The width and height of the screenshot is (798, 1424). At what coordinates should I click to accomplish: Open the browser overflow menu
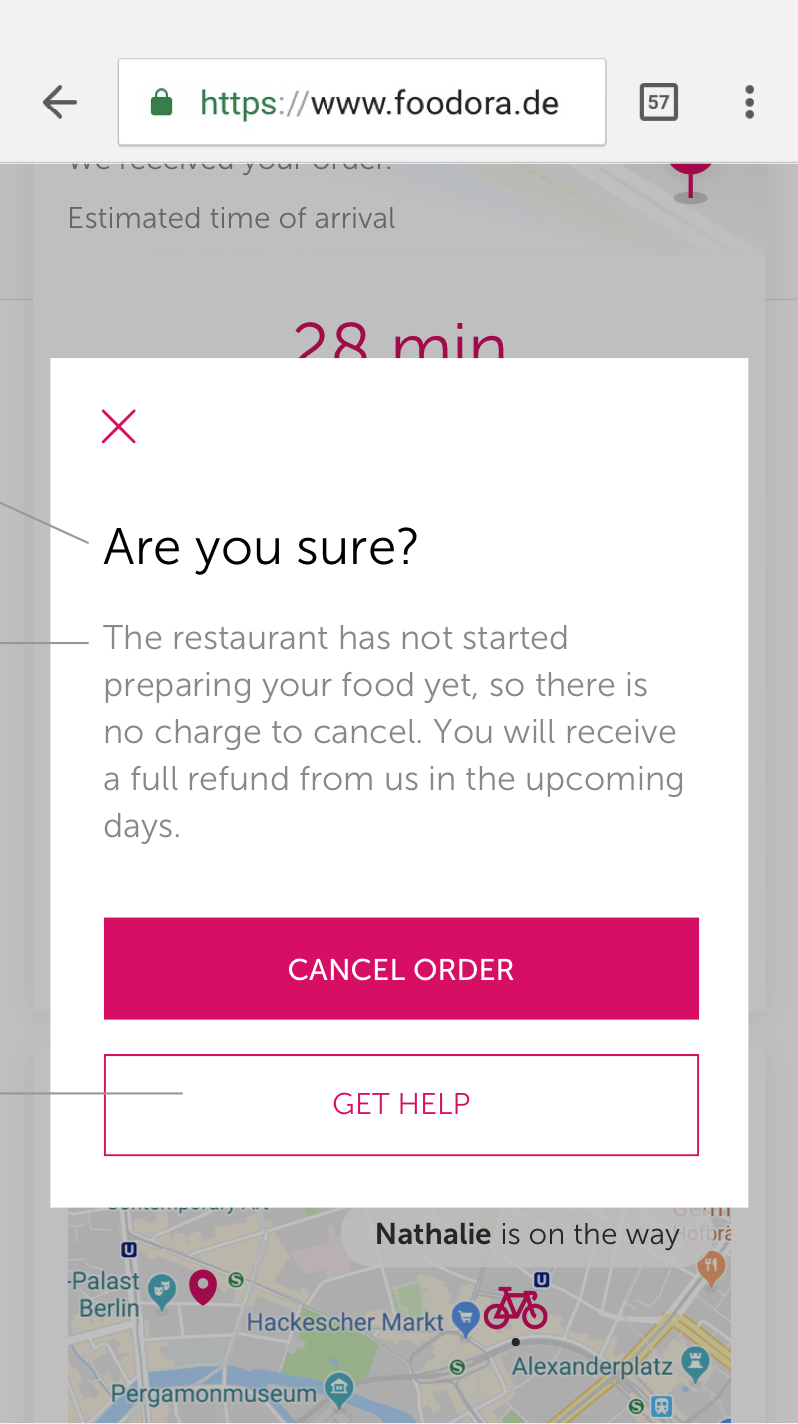coord(749,102)
